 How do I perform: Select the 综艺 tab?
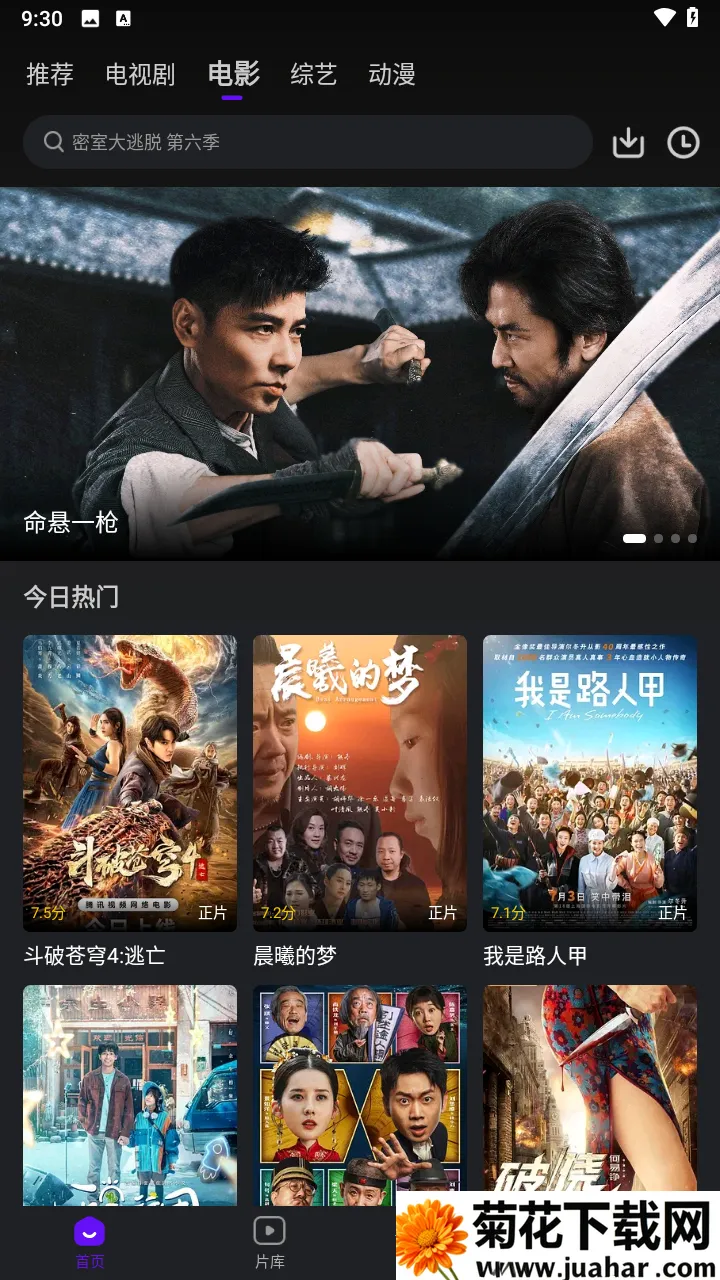click(313, 74)
